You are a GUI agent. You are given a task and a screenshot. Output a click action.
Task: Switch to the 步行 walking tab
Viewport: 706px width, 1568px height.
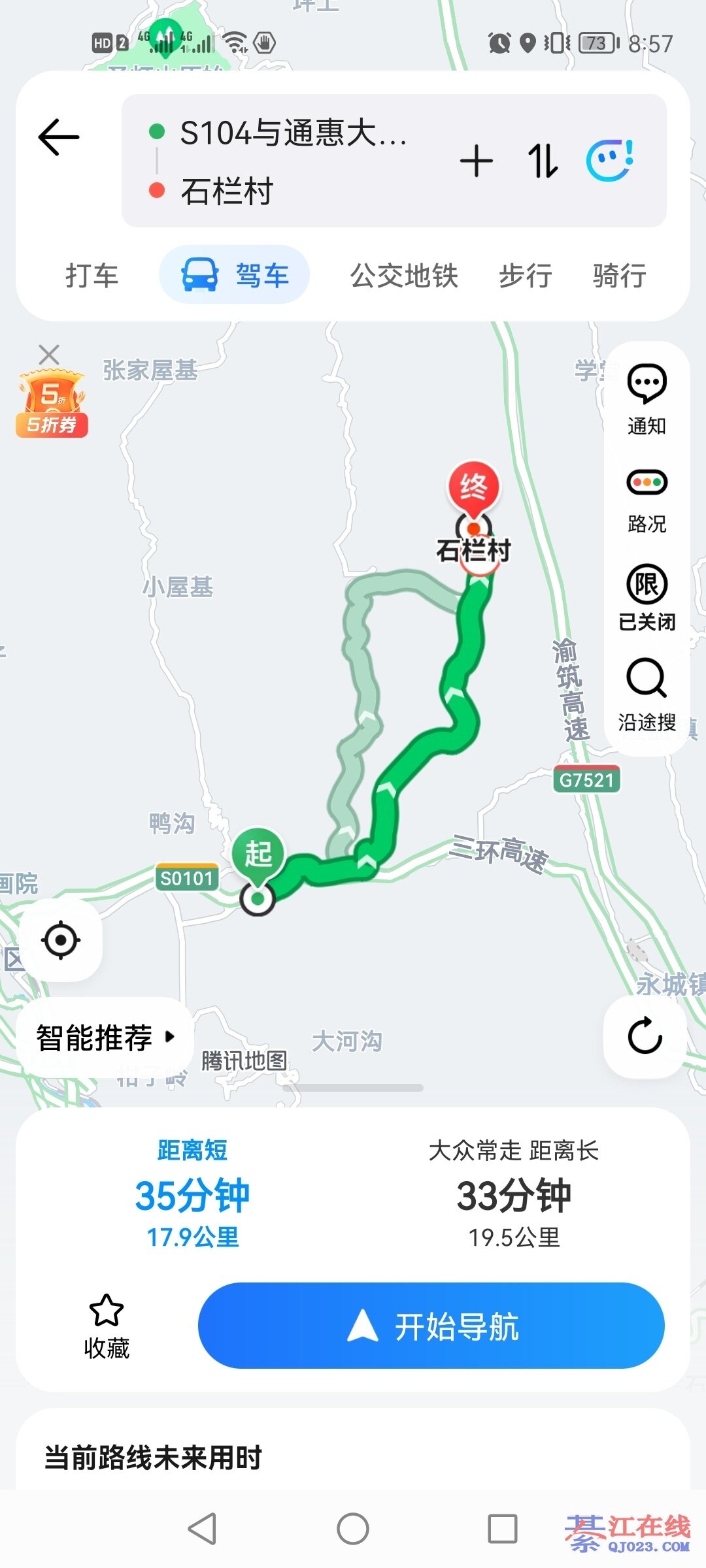pos(526,275)
